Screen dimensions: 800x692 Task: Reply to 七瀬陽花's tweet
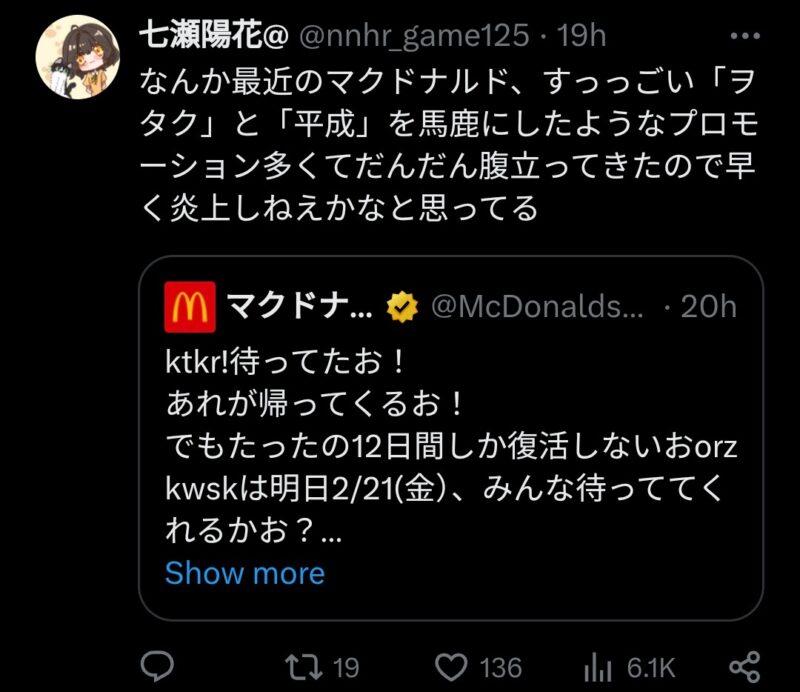157,666
